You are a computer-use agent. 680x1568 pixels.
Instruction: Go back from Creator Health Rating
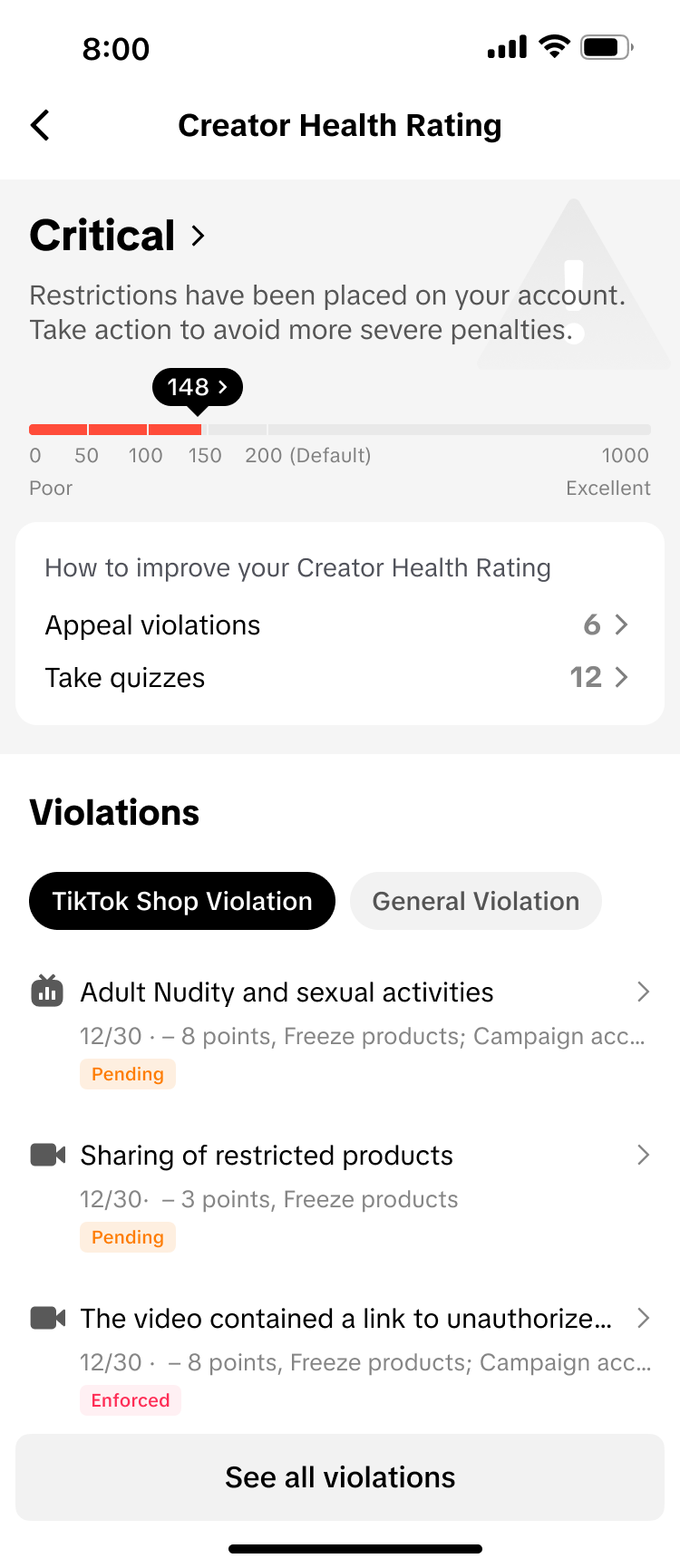tap(41, 125)
